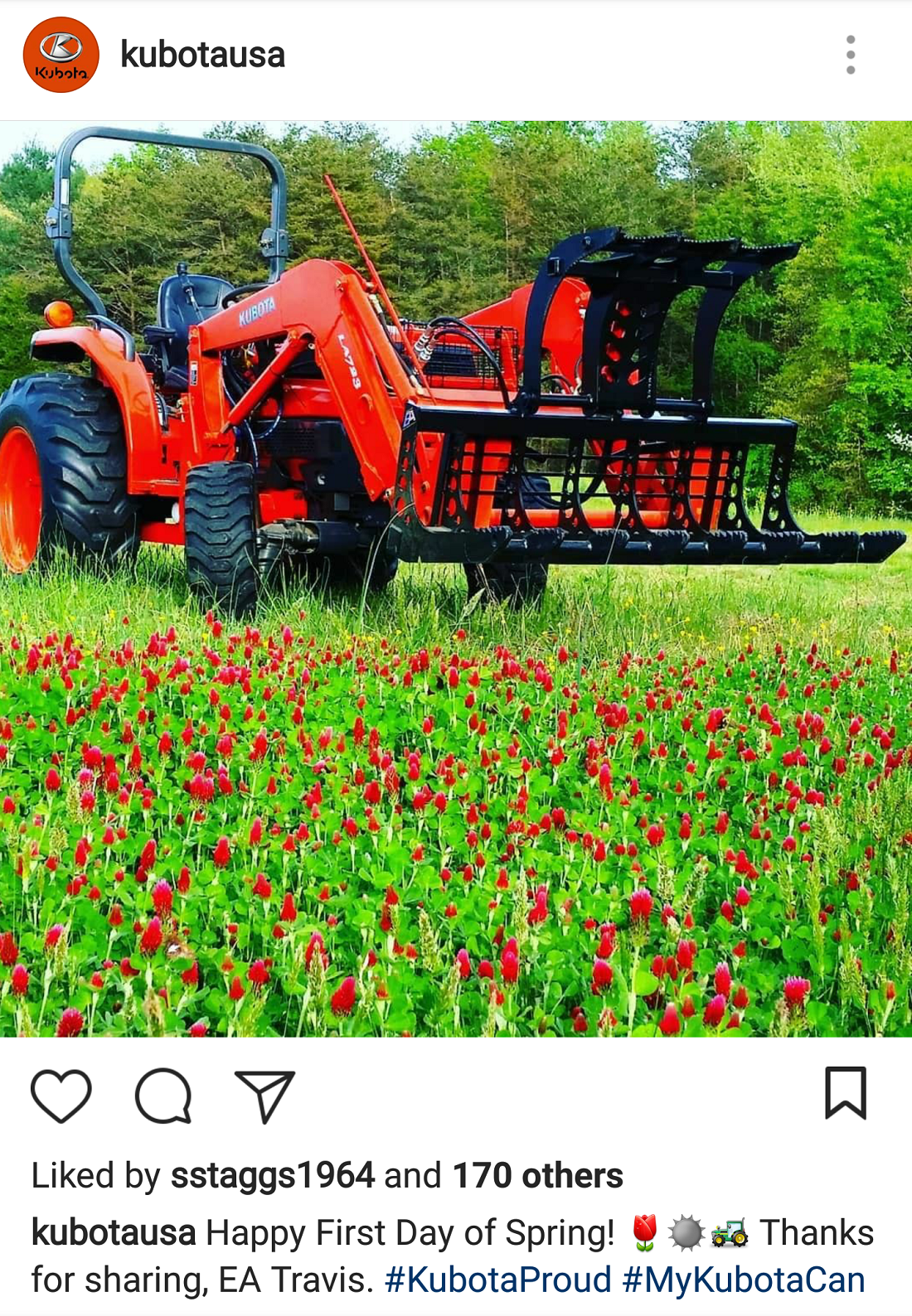Open the #KubotaProud hashtag
Image resolution: width=912 pixels, height=1316 pixels.
(497, 1280)
